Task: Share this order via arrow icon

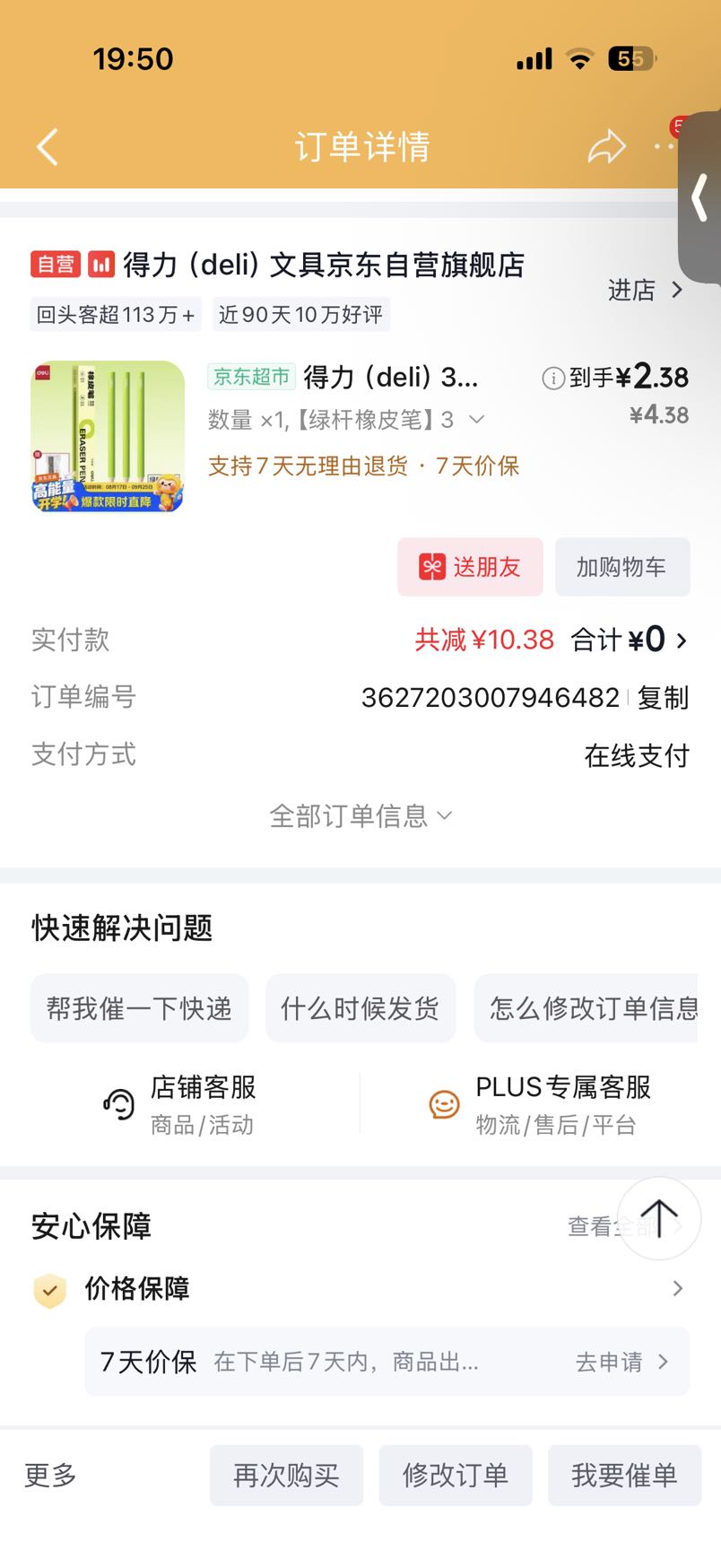Action: [606, 146]
